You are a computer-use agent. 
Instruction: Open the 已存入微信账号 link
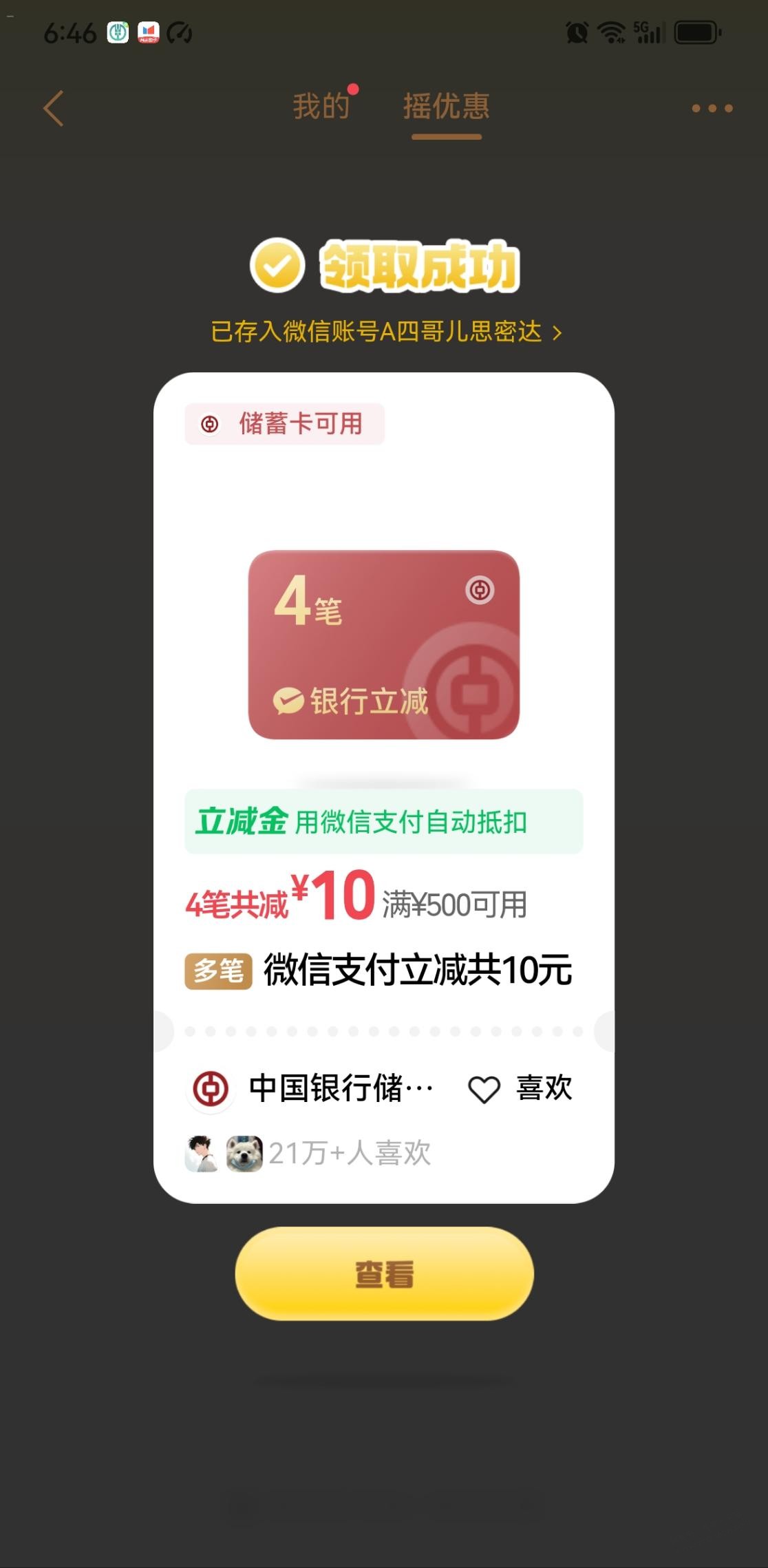[385, 332]
